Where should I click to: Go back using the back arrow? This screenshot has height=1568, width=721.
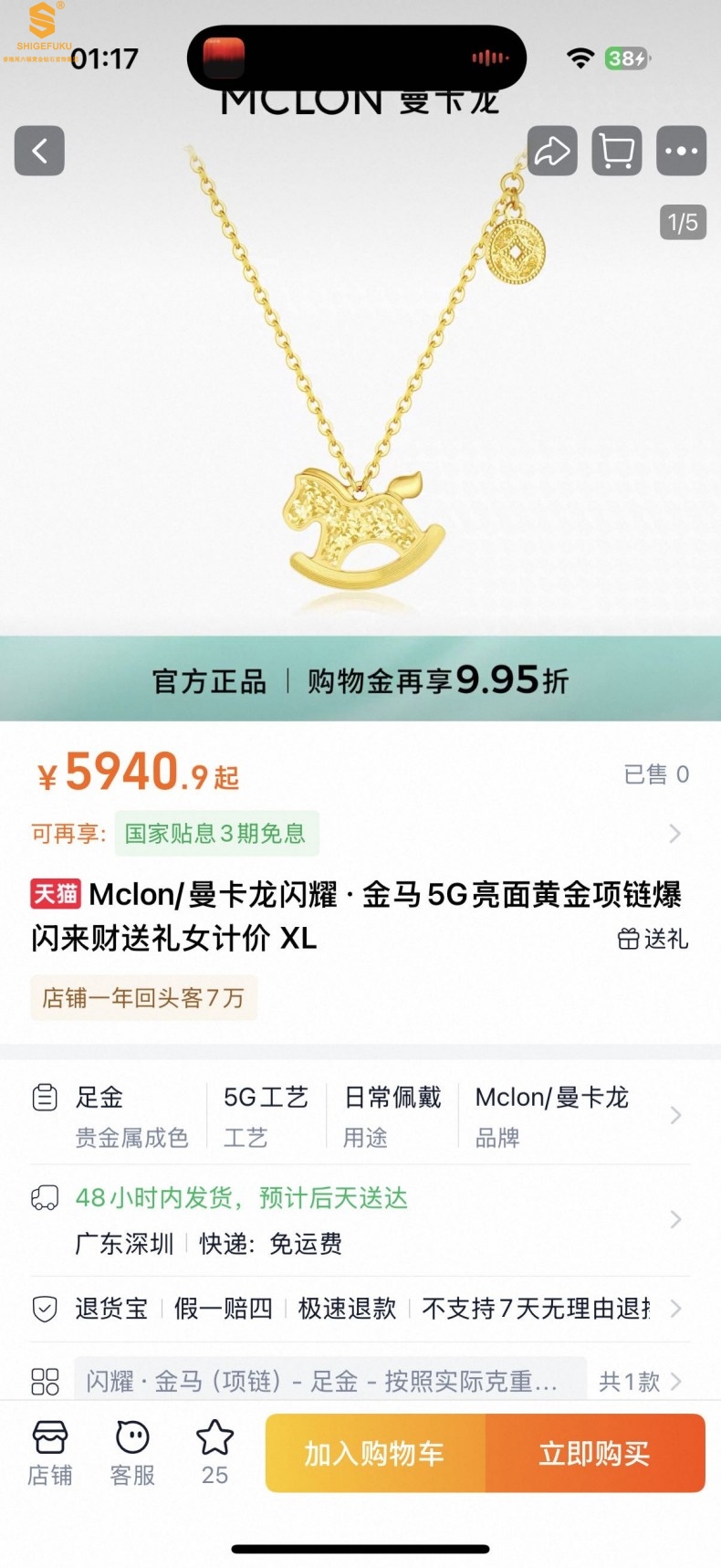(39, 151)
